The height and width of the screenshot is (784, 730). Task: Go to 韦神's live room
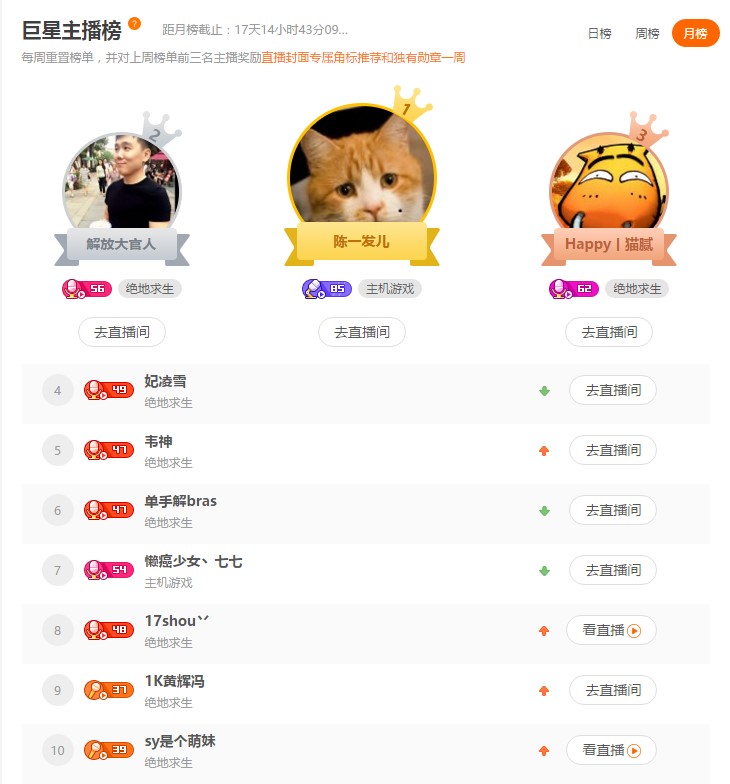612,450
